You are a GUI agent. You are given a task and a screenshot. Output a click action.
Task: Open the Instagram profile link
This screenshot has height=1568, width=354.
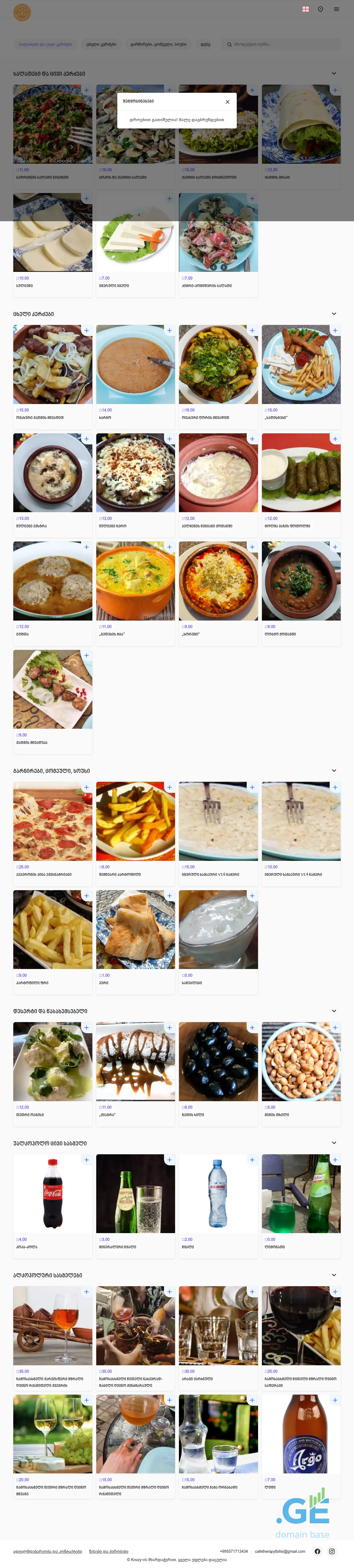click(x=332, y=1551)
